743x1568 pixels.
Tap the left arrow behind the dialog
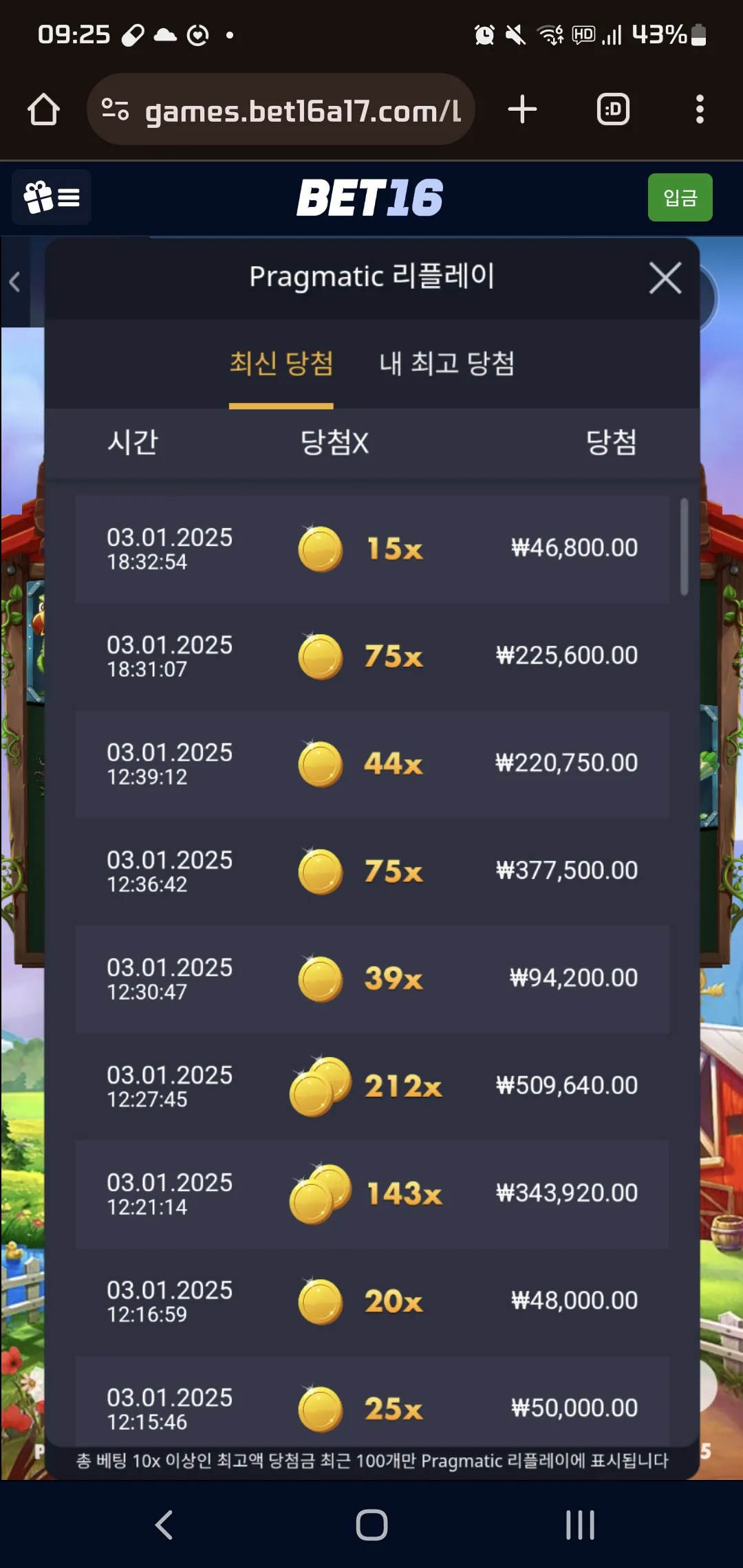pyautogui.click(x=14, y=281)
